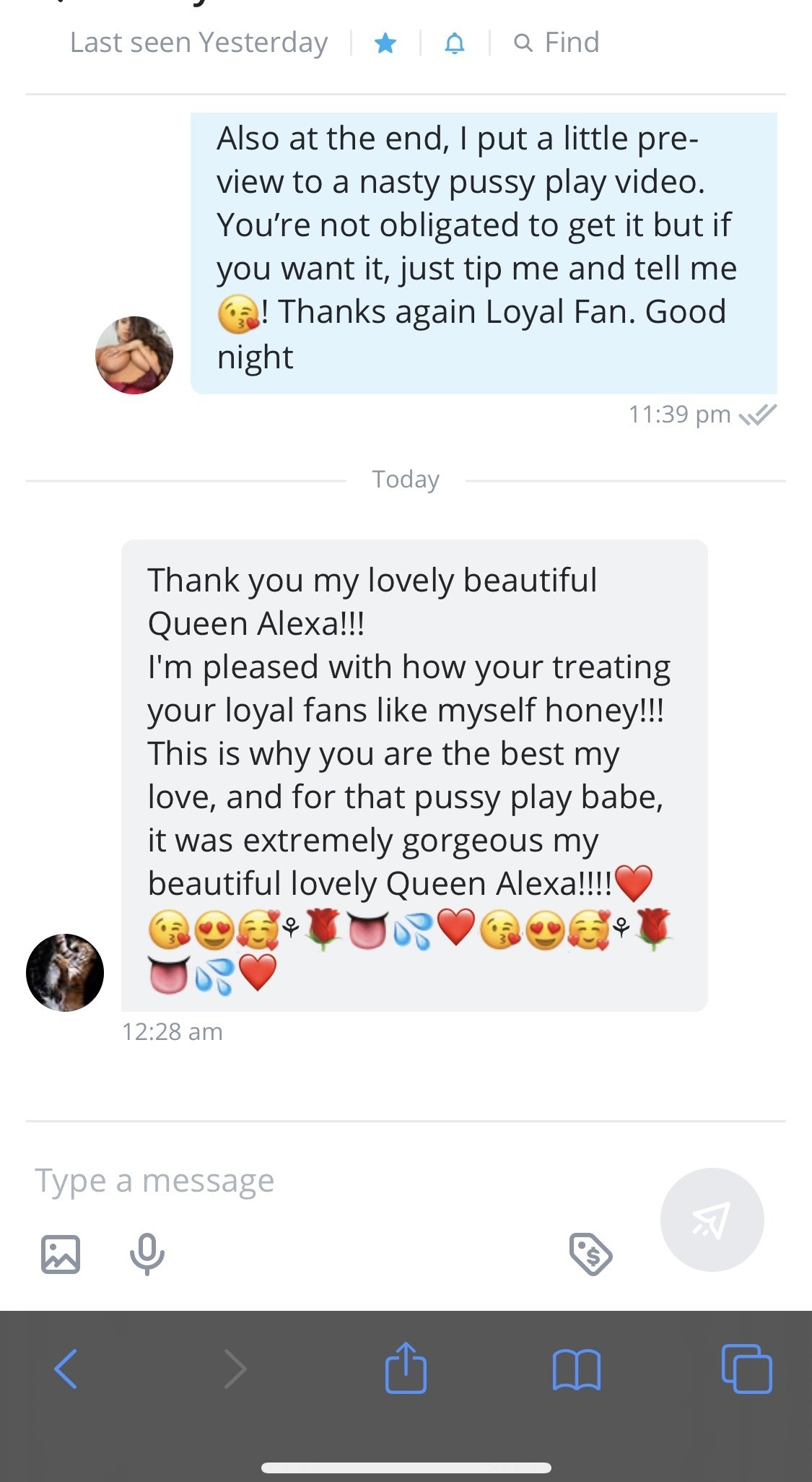This screenshot has width=812, height=1482.
Task: Tap the star icon to favorite this chat
Action: click(x=385, y=44)
